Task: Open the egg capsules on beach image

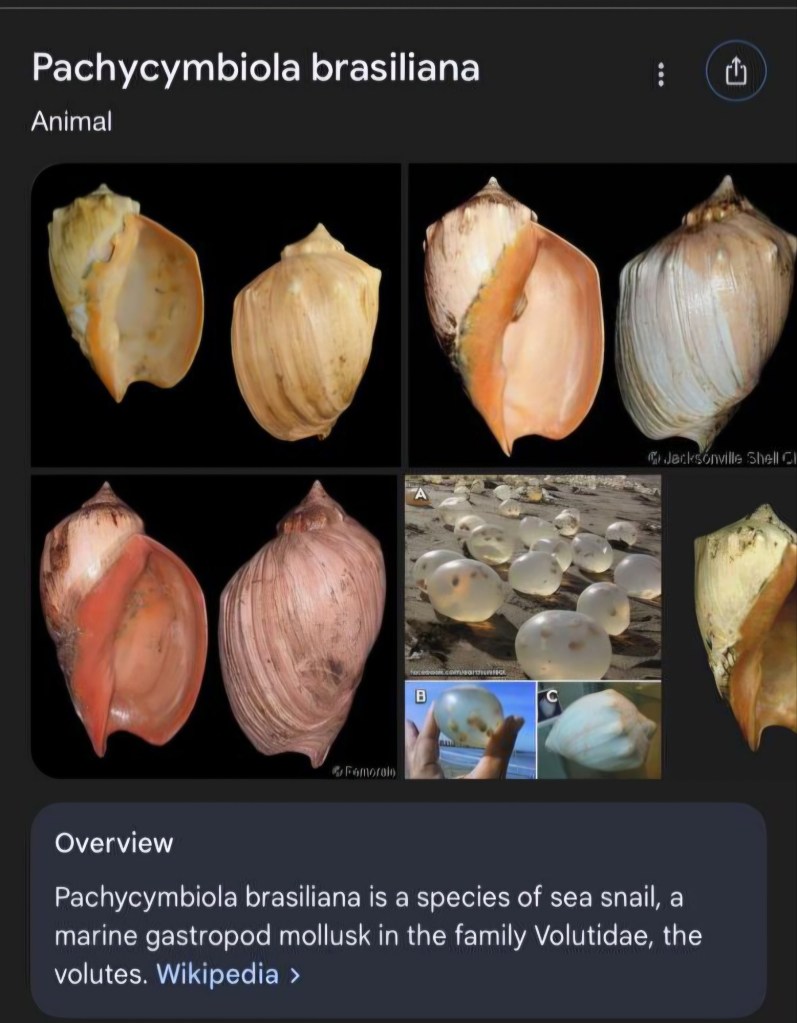Action: point(533,627)
